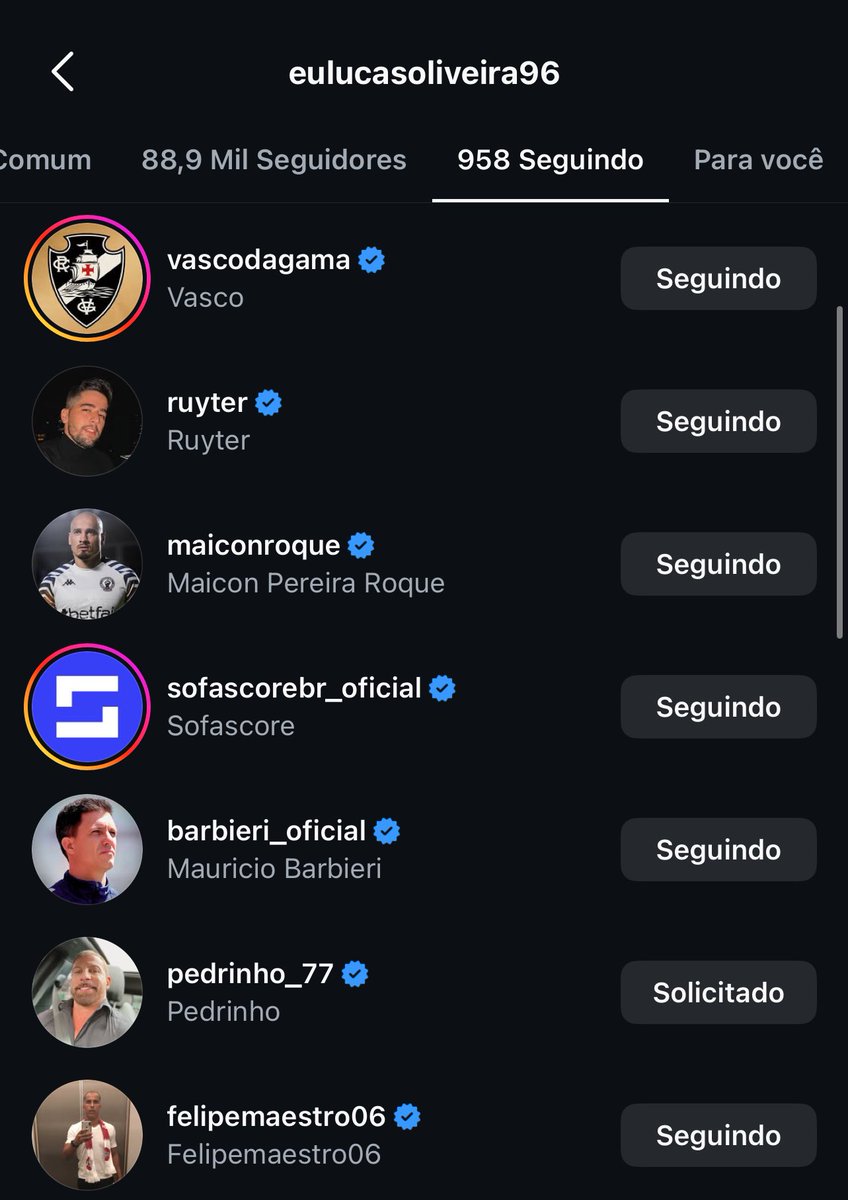This screenshot has height=1200, width=848.
Task: Unfollow vascodagama via its Seguindo button
Action: click(x=718, y=279)
